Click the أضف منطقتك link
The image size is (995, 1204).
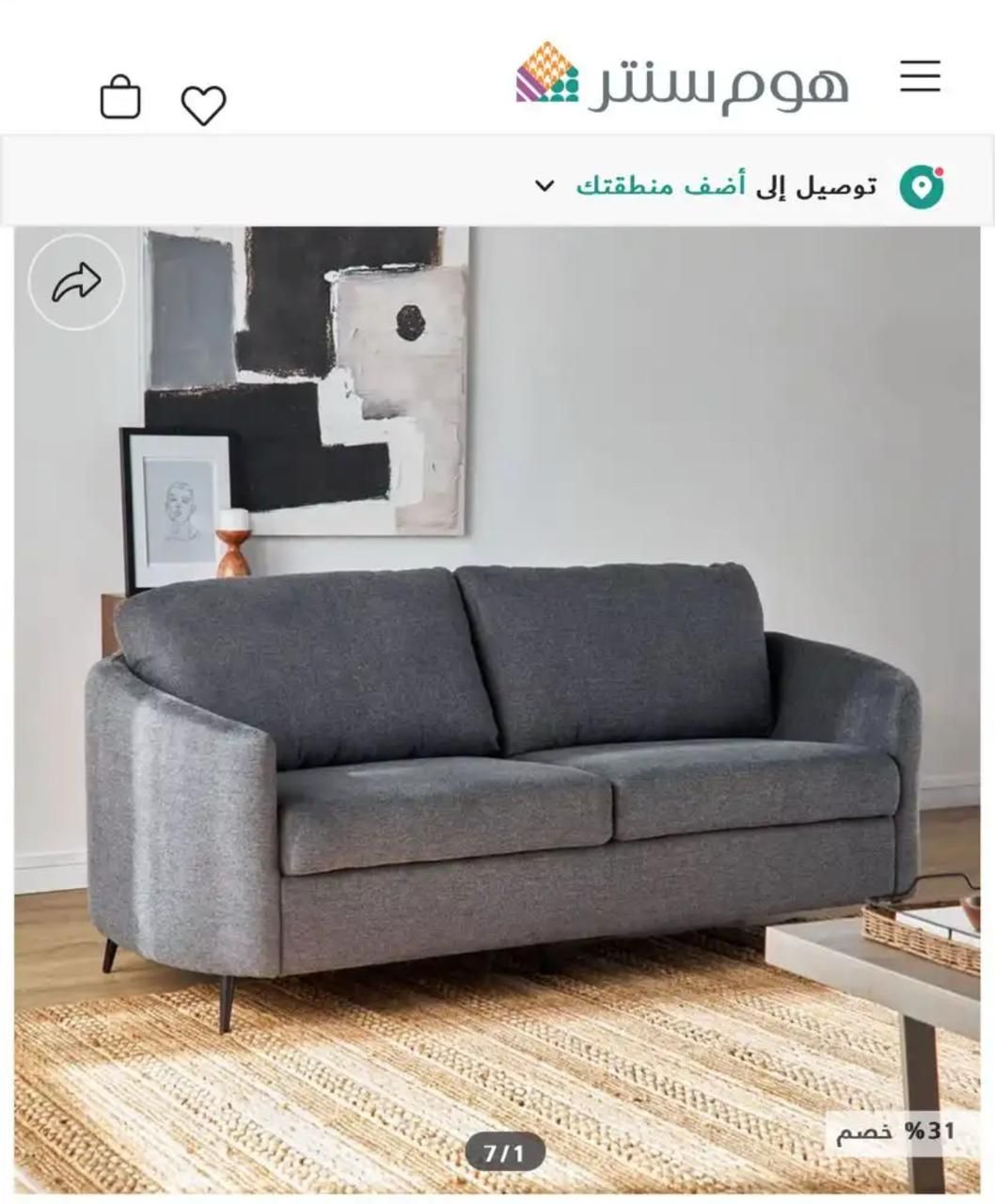(x=673, y=184)
